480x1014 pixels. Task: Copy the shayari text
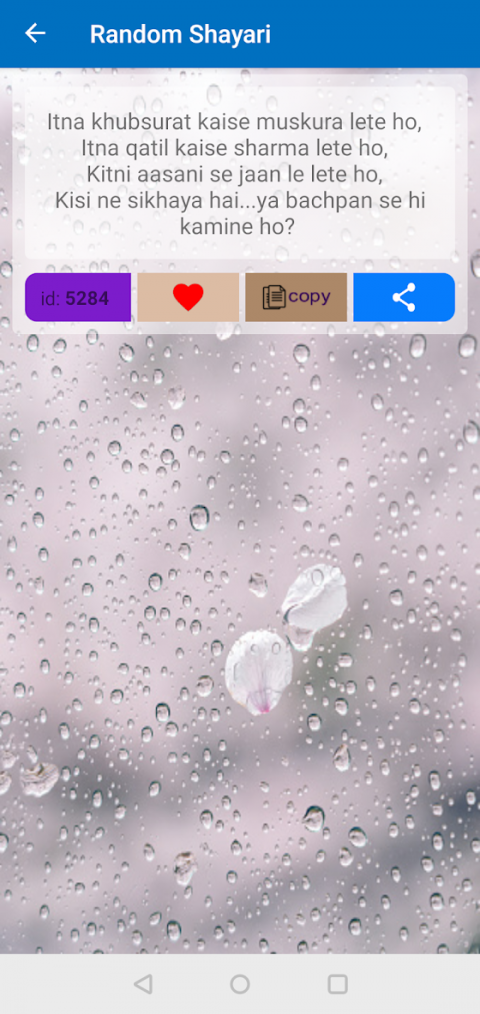pyautogui.click(x=296, y=297)
